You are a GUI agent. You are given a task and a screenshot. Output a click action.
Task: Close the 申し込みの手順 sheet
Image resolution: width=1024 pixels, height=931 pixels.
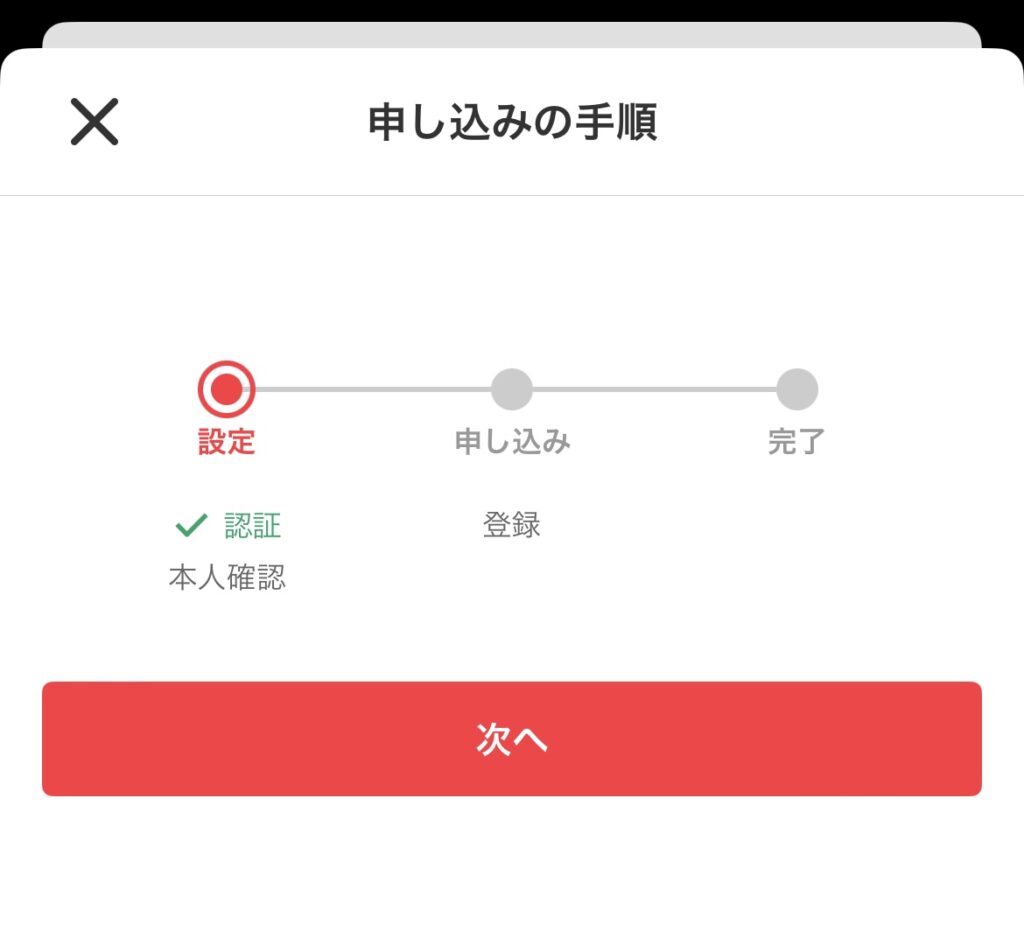click(95, 122)
